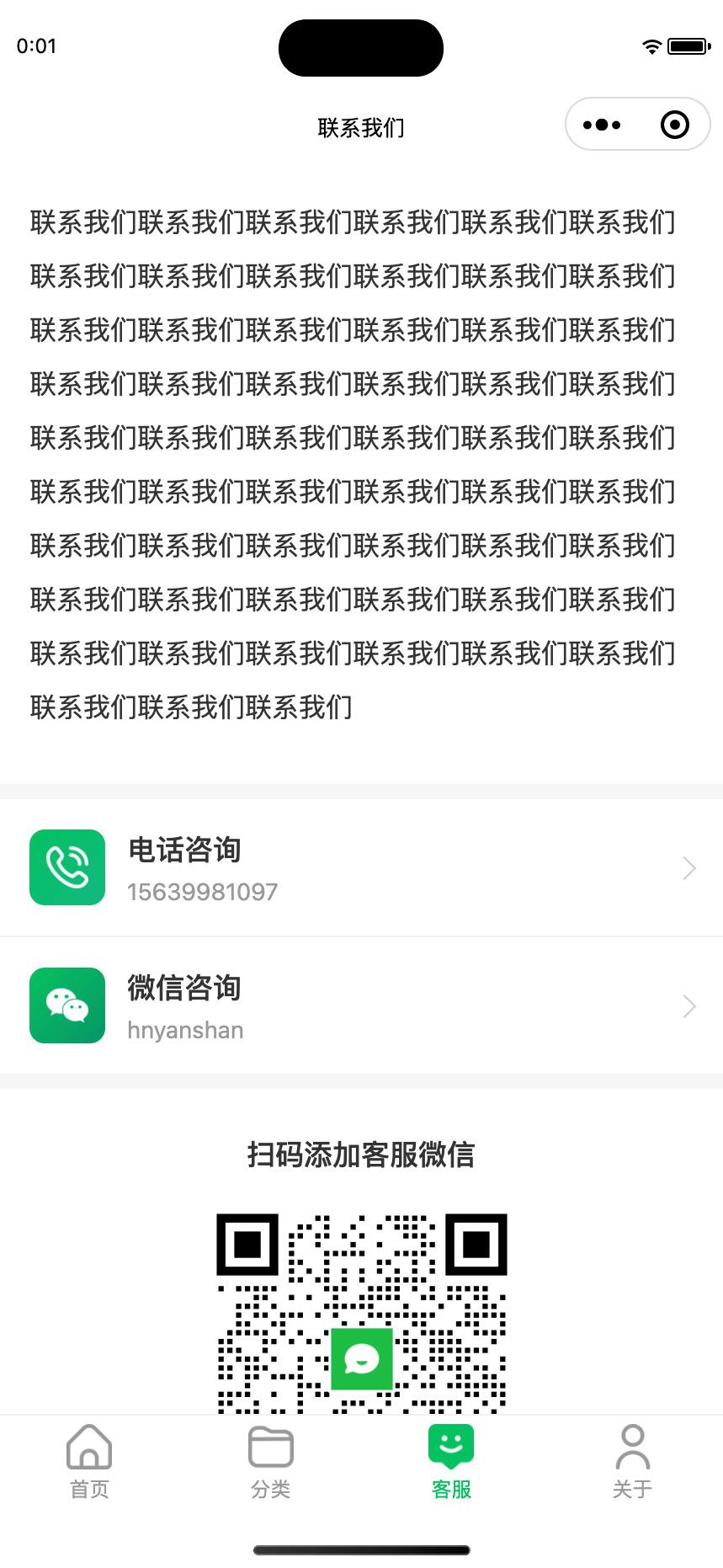Tap the chevron next to phone number 15639981097
The height and width of the screenshot is (1568, 723).
pos(689,867)
